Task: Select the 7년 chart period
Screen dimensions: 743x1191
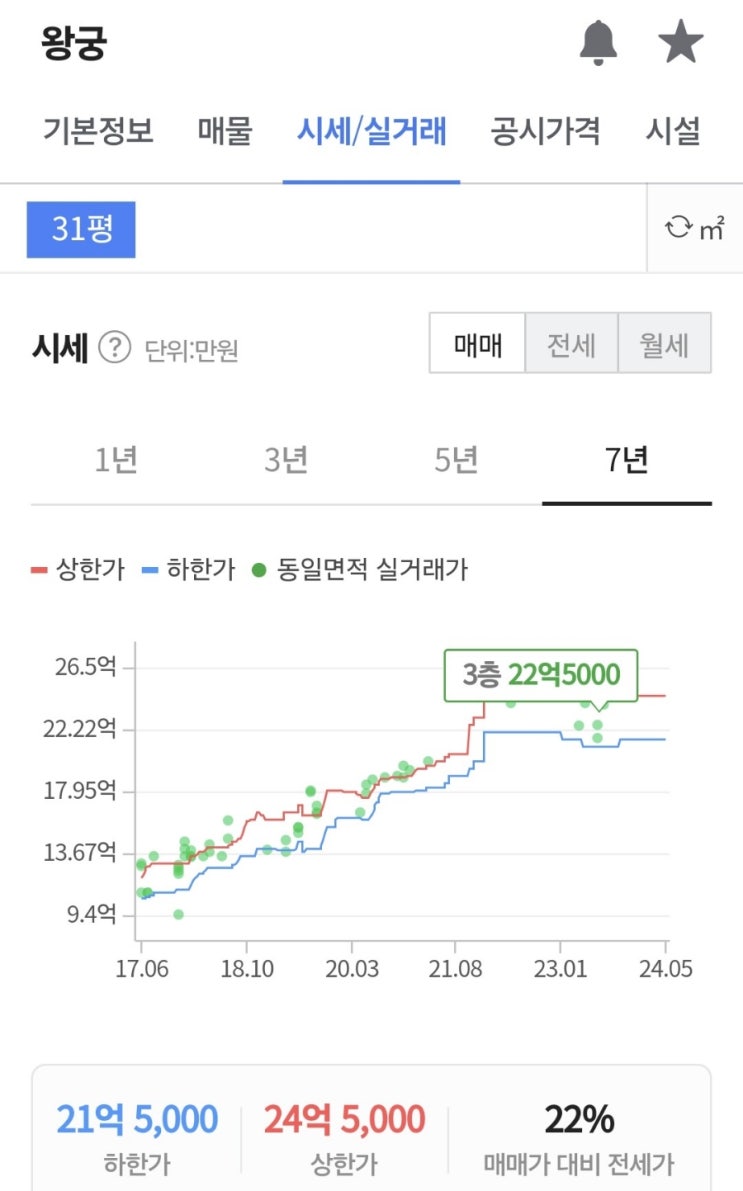Action: 627,461
